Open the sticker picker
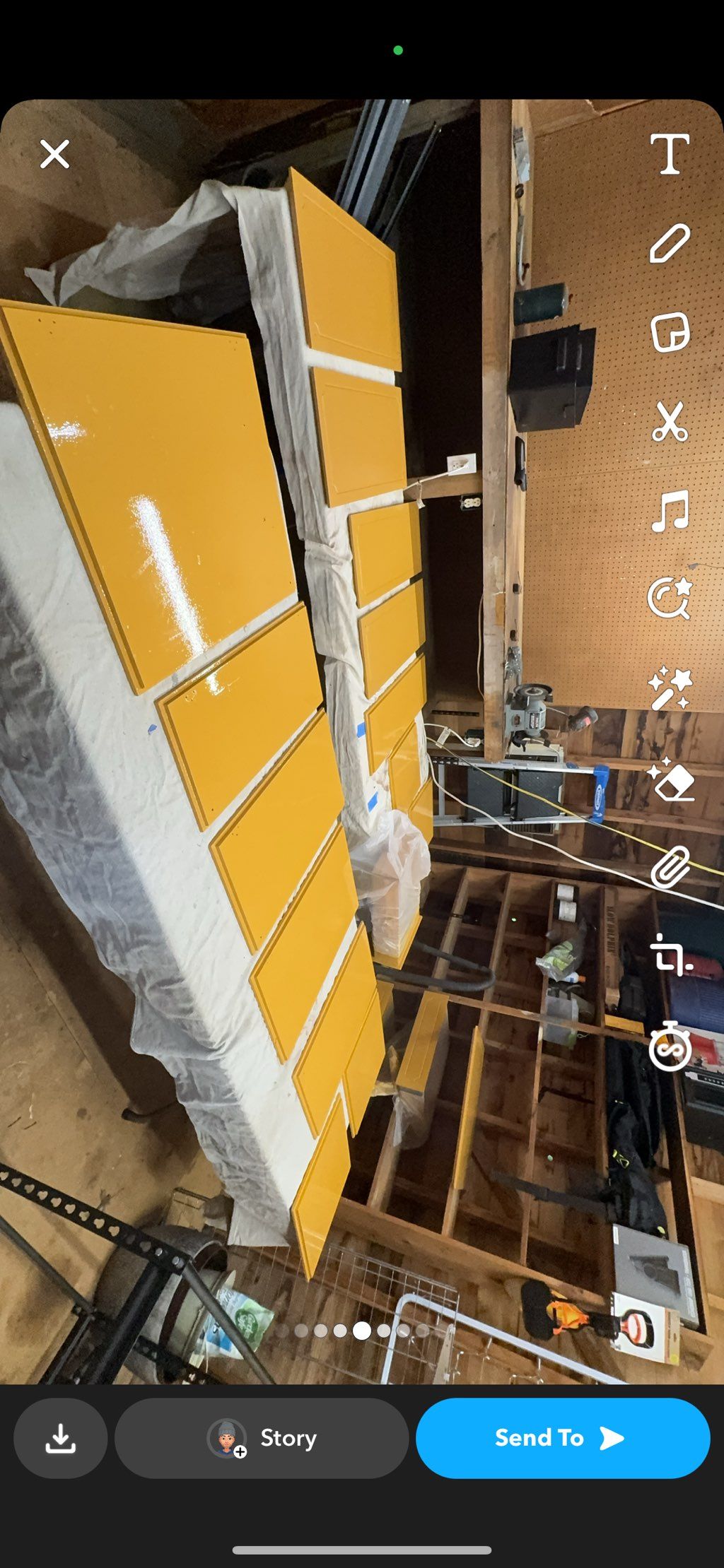 coord(669,332)
